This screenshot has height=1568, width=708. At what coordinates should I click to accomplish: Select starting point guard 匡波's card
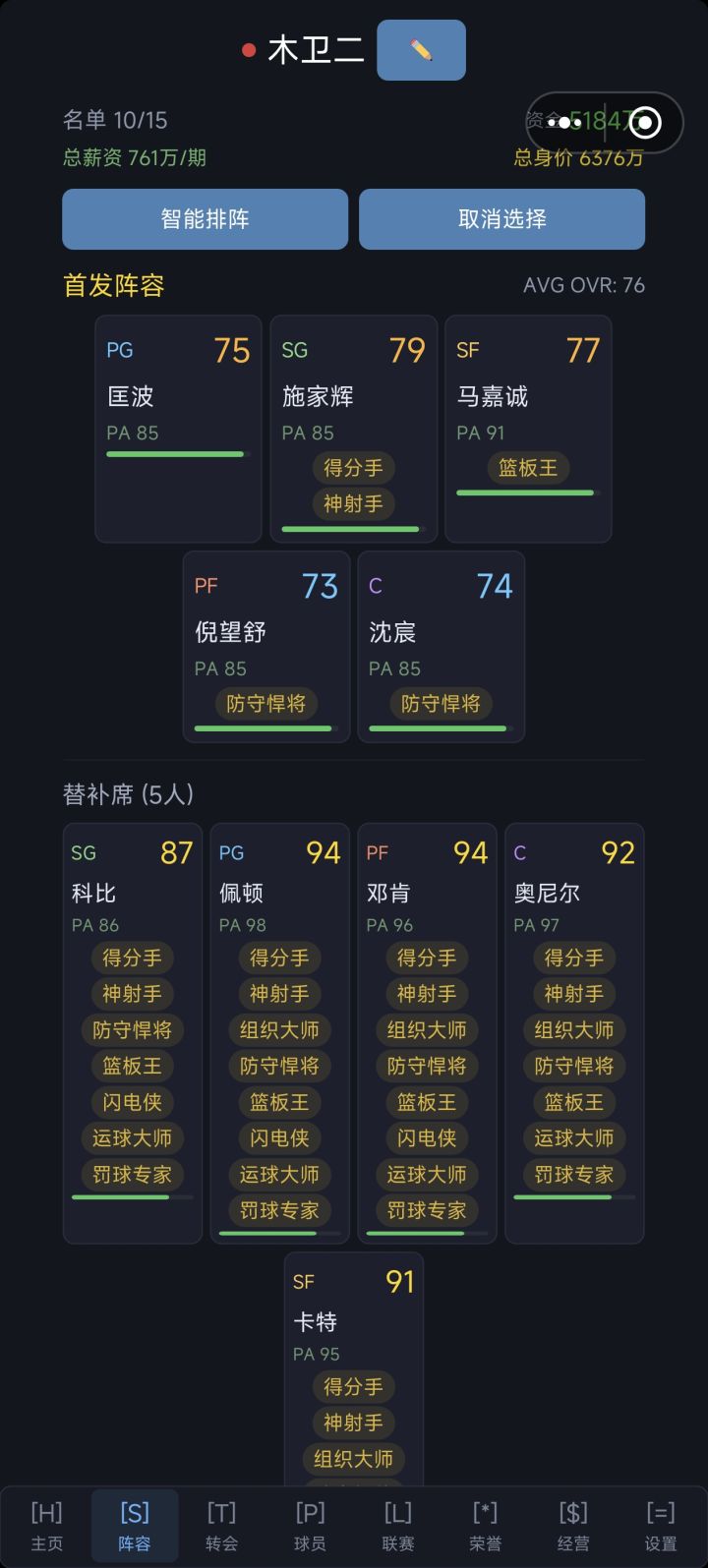[x=177, y=428]
